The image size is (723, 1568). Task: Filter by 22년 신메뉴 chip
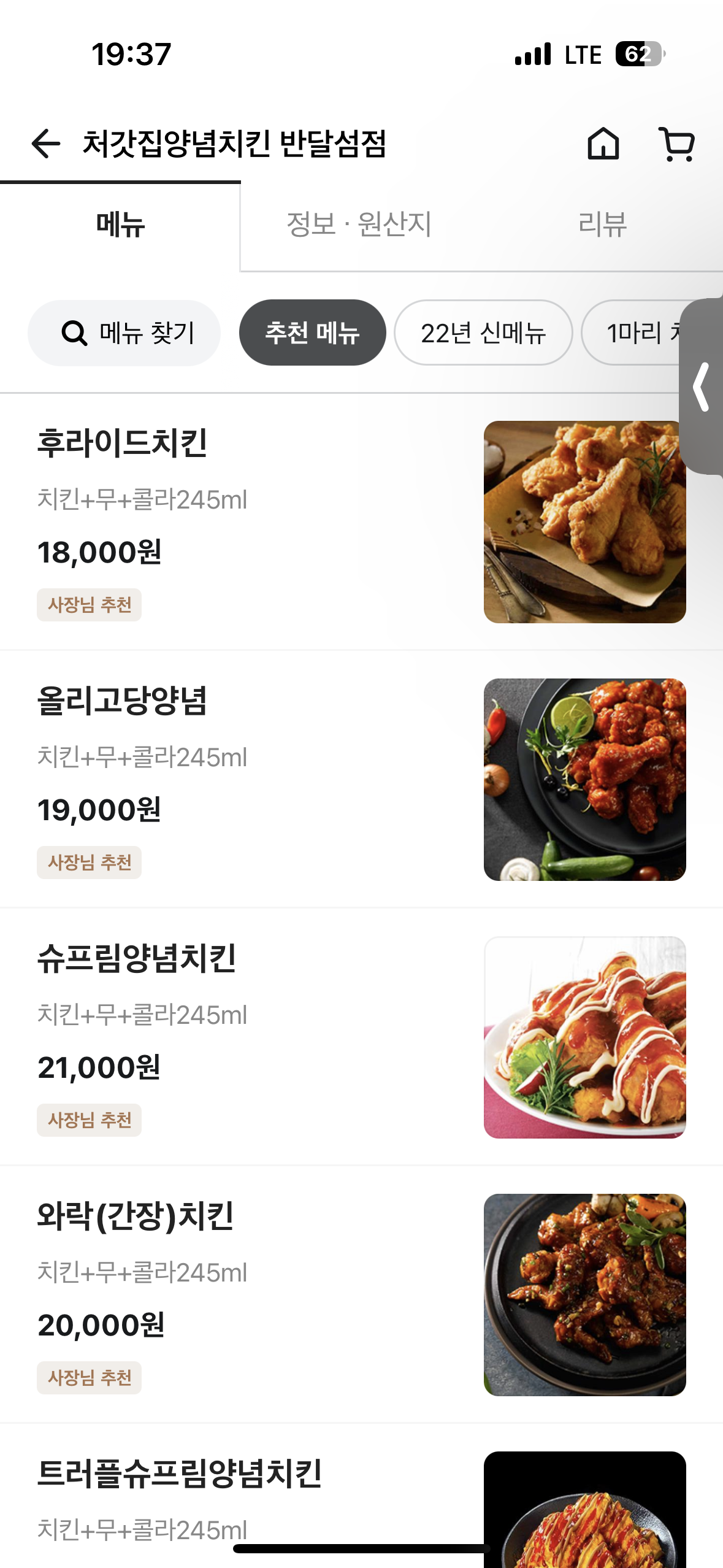tap(483, 333)
